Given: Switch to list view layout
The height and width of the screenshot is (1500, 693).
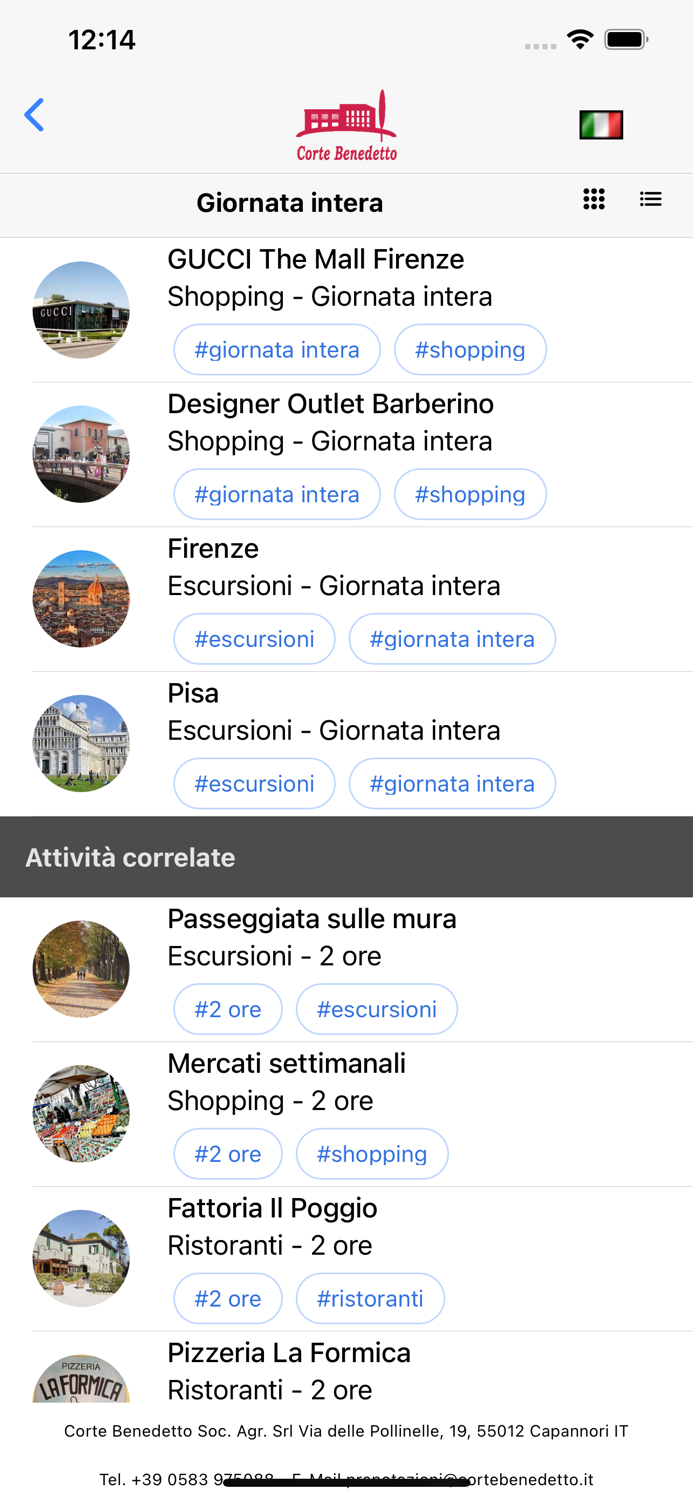Looking at the screenshot, I should click(x=650, y=199).
